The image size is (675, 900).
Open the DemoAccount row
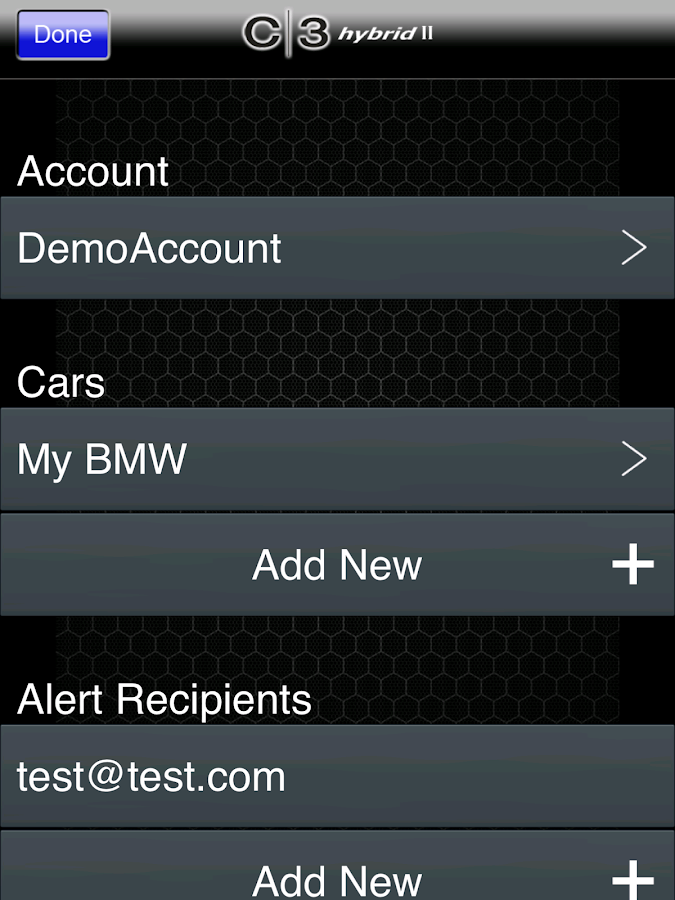coord(337,248)
